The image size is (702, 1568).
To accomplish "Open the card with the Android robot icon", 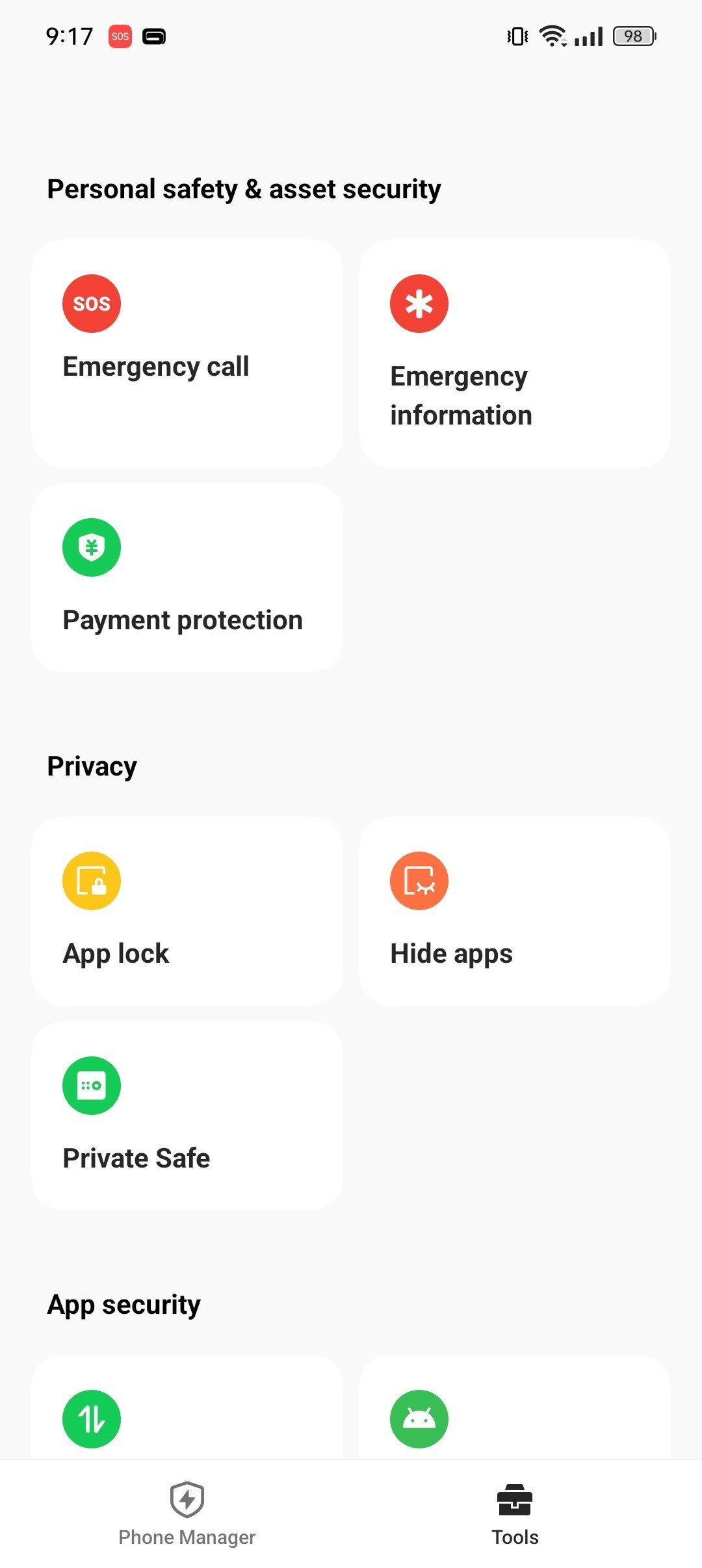I will tap(515, 1406).
